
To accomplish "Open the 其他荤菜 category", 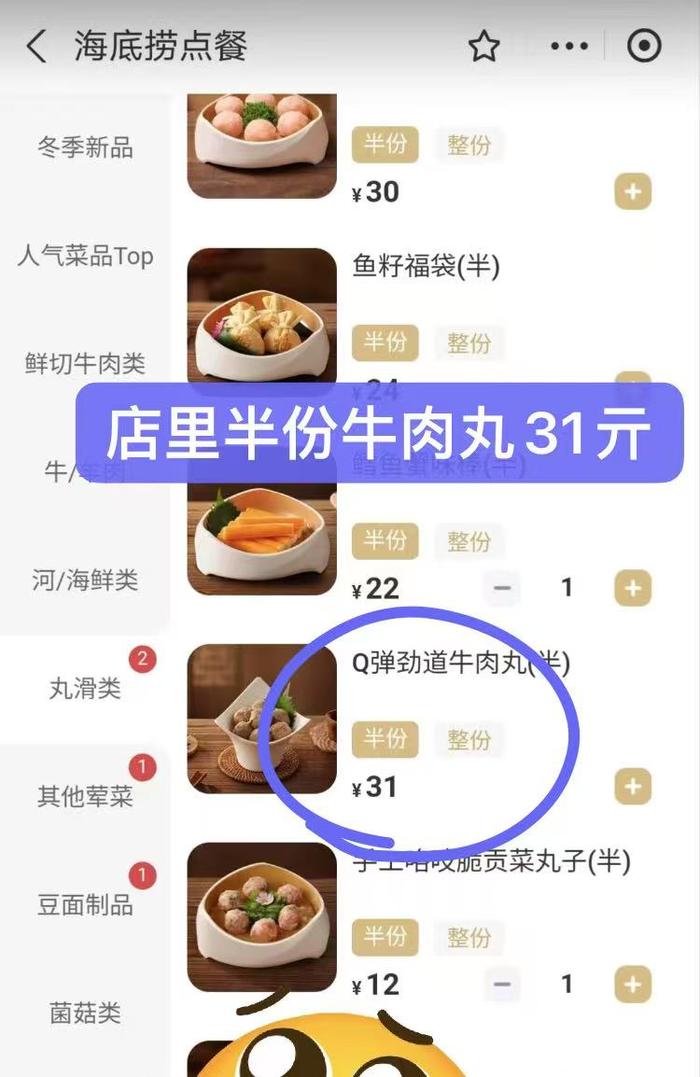I will pos(85,796).
